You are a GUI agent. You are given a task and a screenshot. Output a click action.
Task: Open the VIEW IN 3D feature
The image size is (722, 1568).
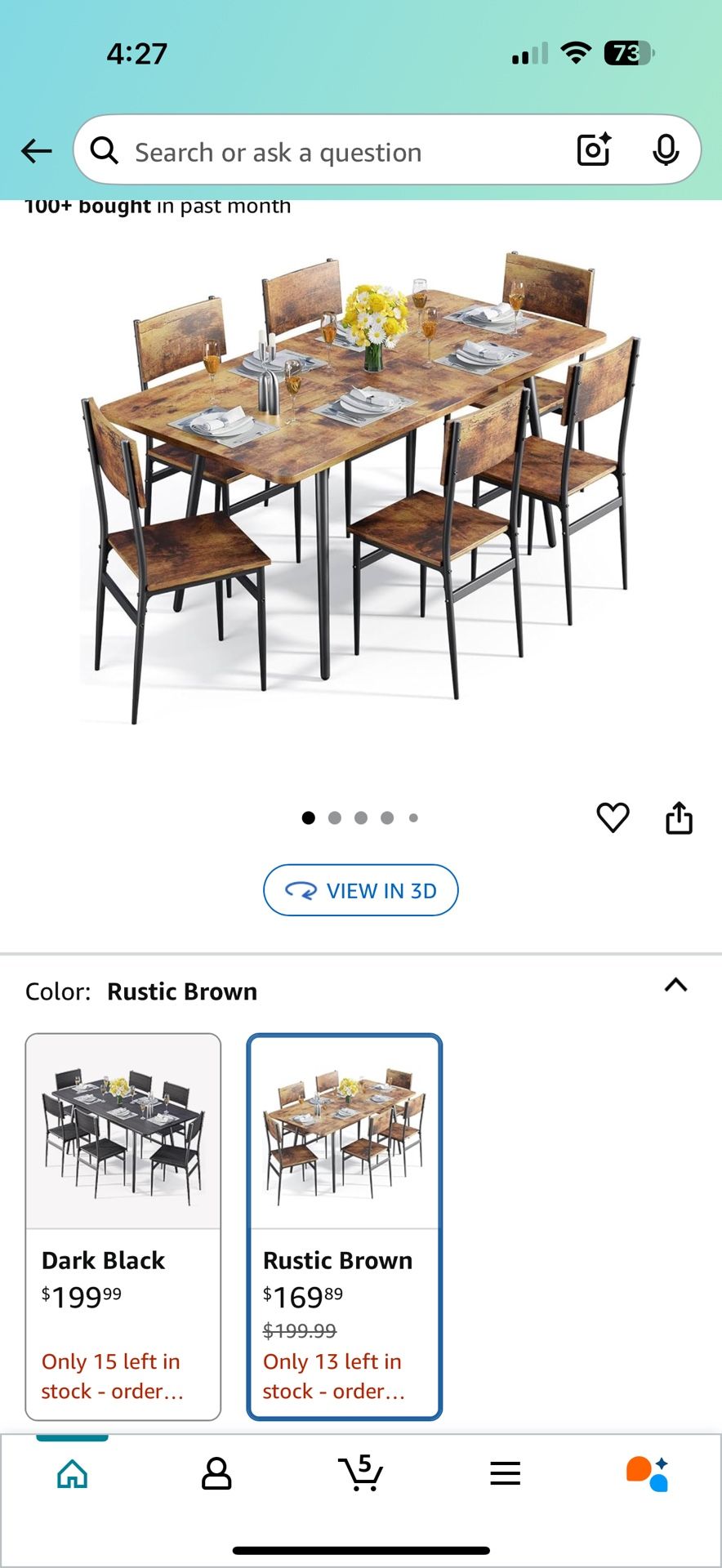[x=360, y=890]
